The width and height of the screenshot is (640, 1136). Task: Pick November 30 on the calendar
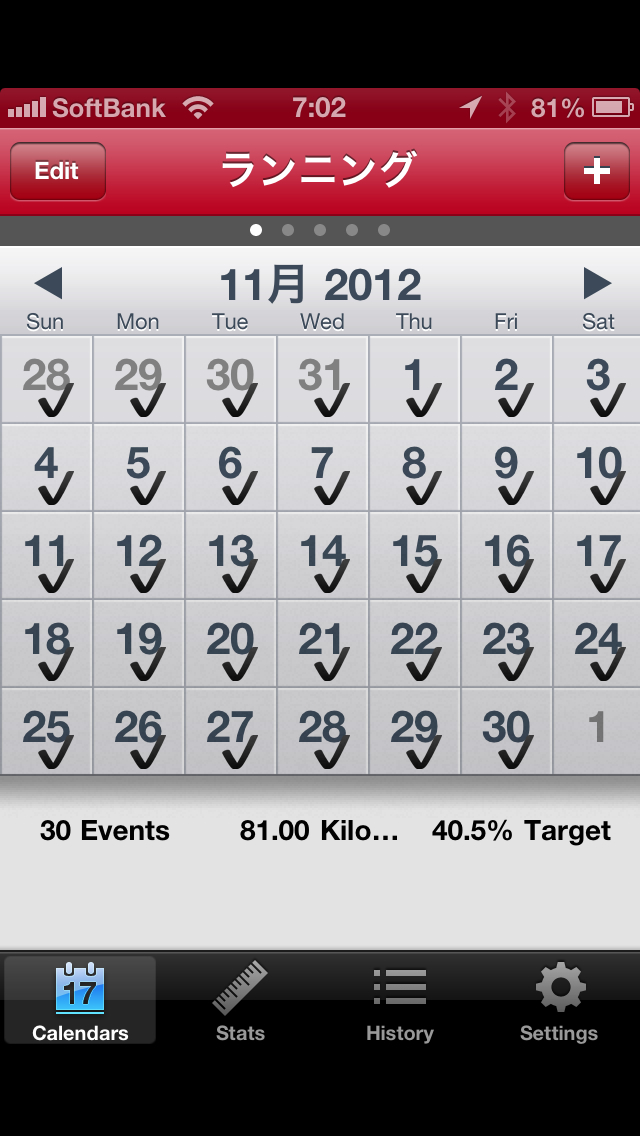pyautogui.click(x=506, y=731)
